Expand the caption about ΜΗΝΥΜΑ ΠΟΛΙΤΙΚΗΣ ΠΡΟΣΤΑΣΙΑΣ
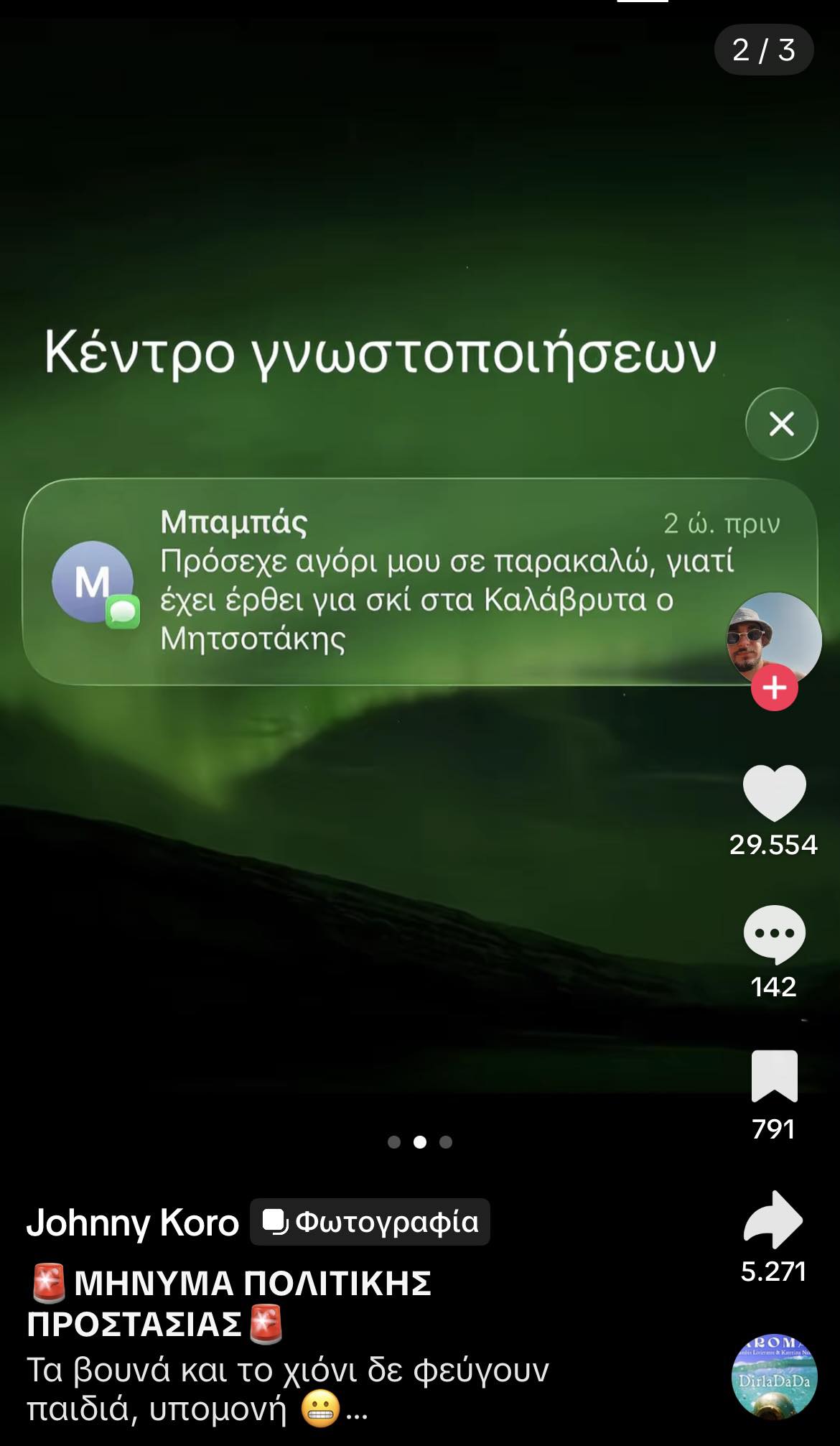The image size is (840, 1446). click(357, 1413)
